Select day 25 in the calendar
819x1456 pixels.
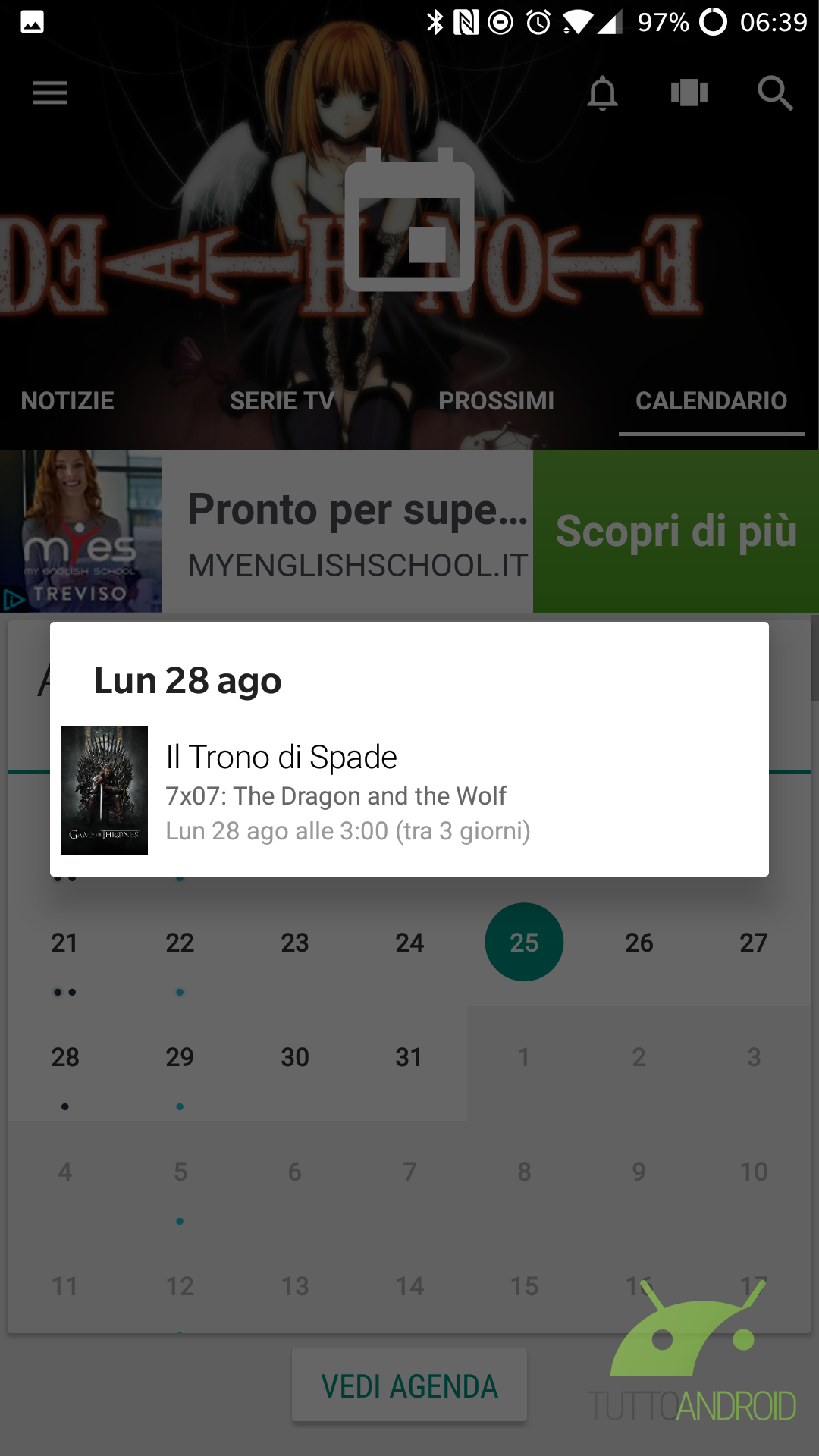click(524, 942)
